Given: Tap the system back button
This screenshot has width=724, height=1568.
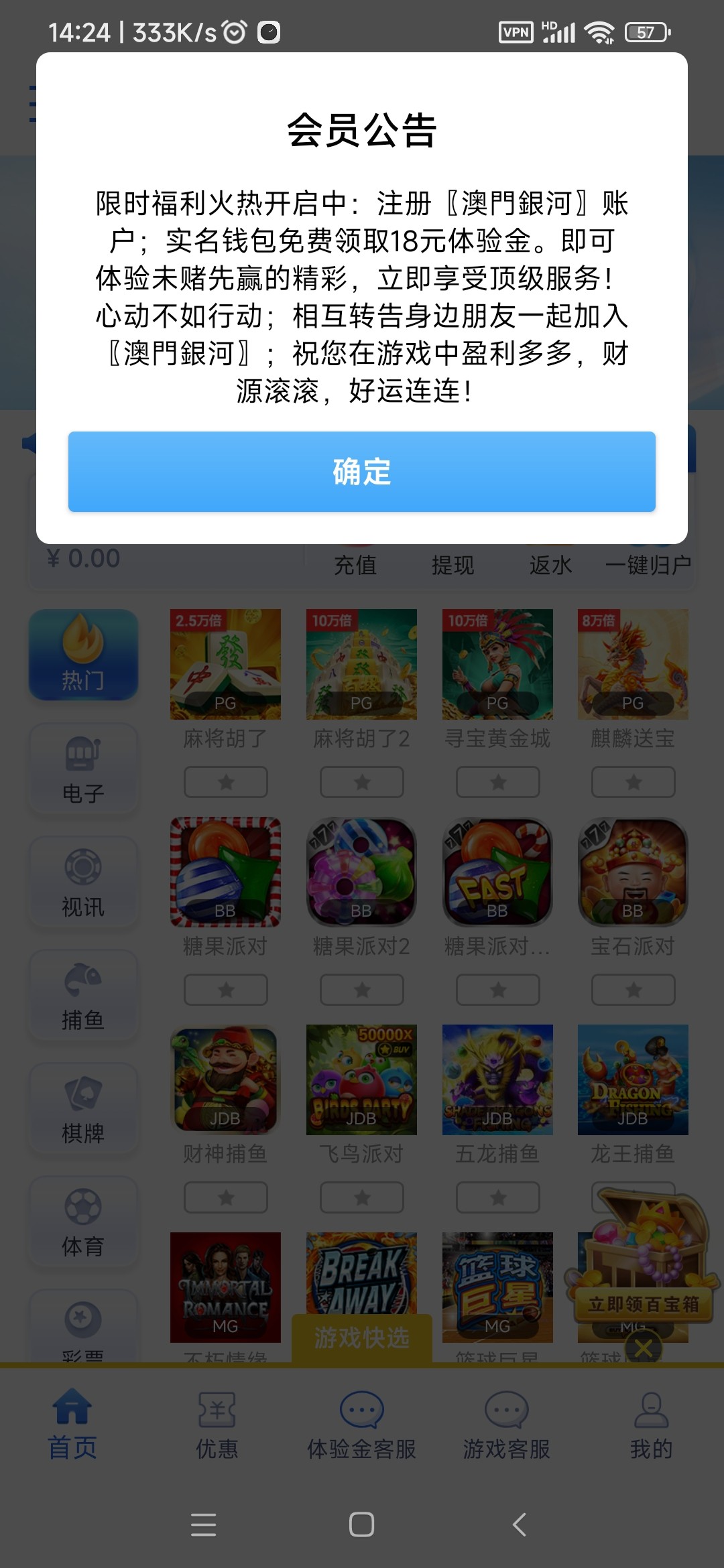Looking at the screenshot, I should [520, 1524].
